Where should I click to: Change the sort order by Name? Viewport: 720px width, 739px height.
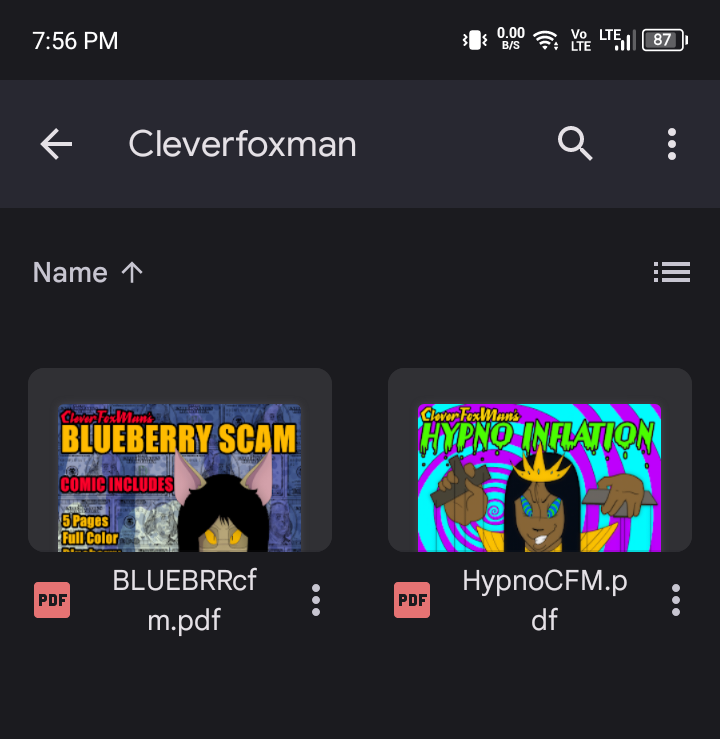tap(88, 272)
